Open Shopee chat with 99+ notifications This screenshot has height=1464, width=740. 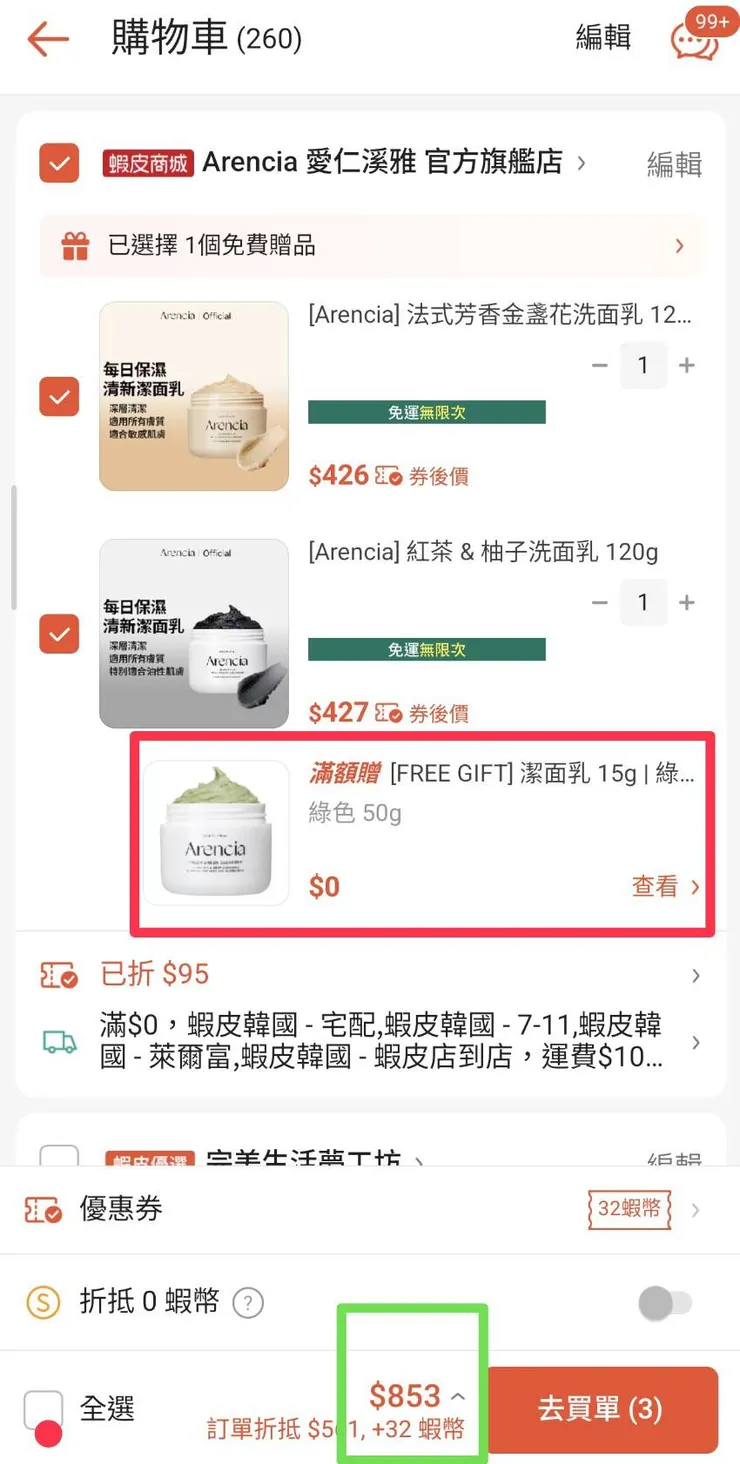click(695, 40)
